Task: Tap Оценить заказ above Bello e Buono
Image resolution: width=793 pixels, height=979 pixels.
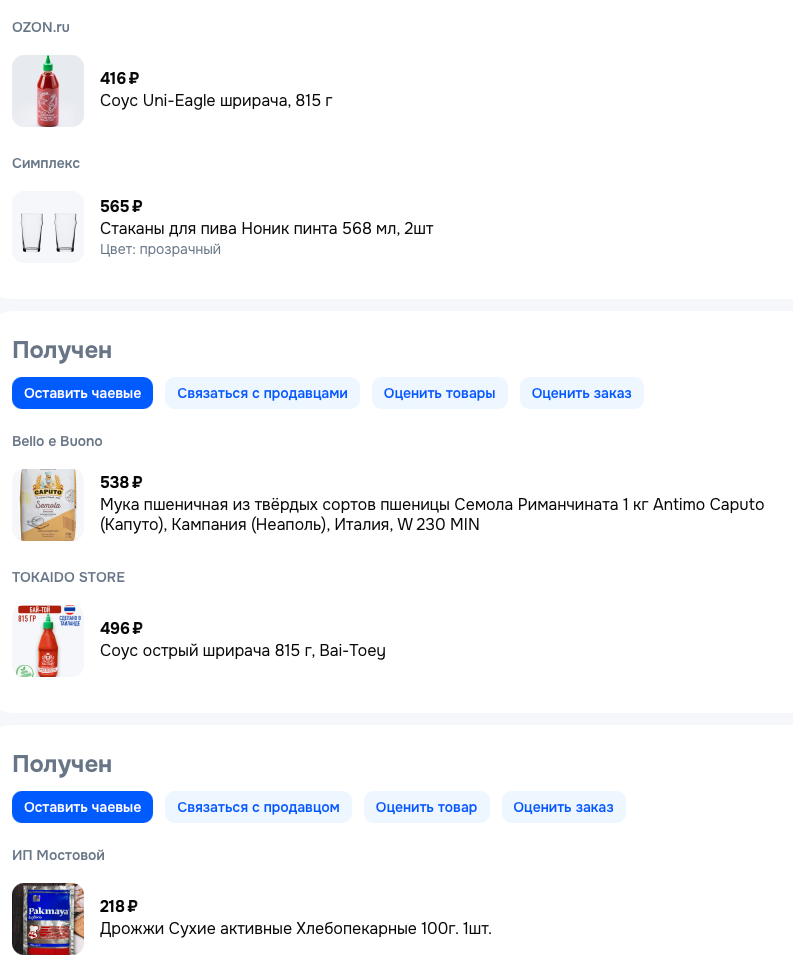Action: pyautogui.click(x=581, y=393)
